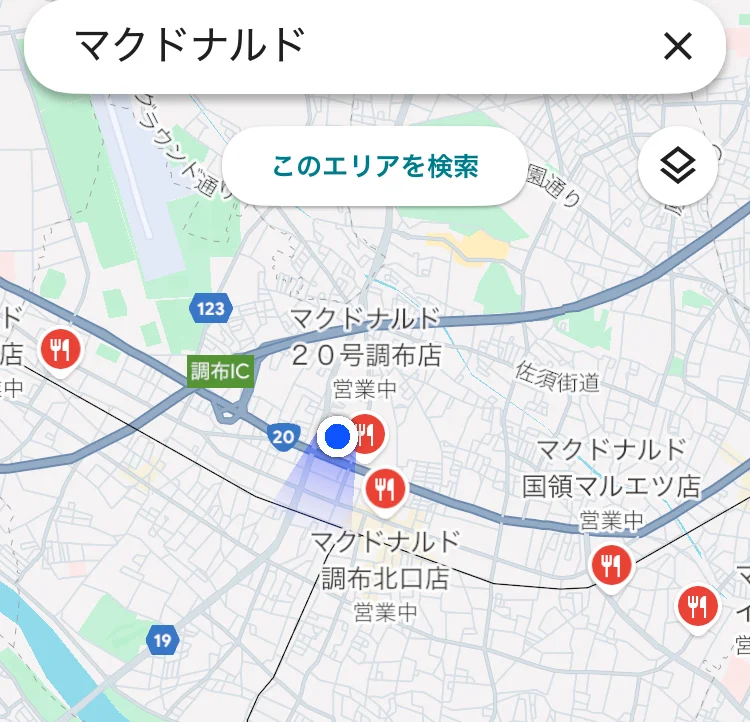Clear the マクドナルド search with X
750x722 pixels.
coord(678,46)
